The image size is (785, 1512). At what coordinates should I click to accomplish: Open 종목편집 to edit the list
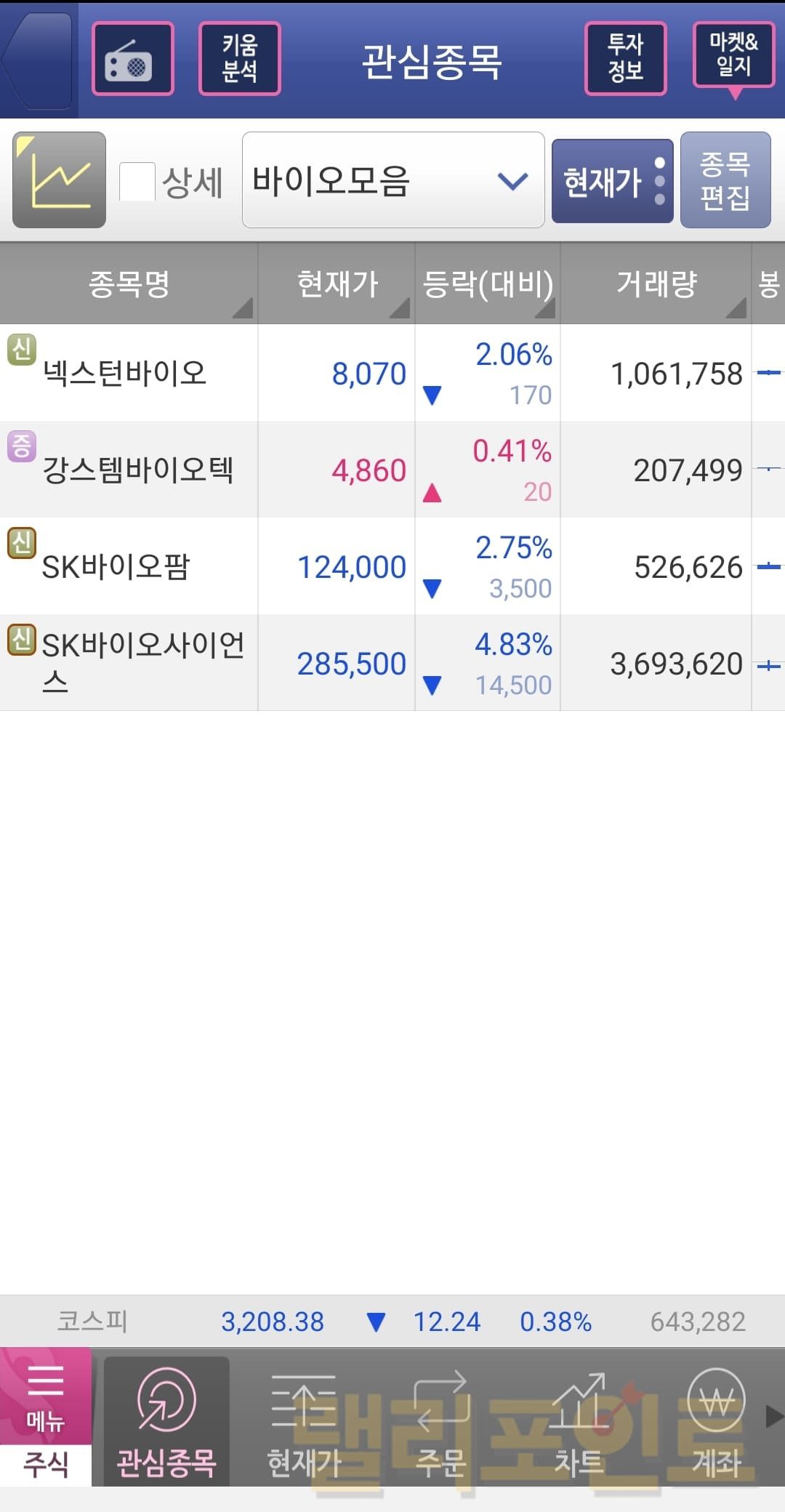click(x=725, y=180)
